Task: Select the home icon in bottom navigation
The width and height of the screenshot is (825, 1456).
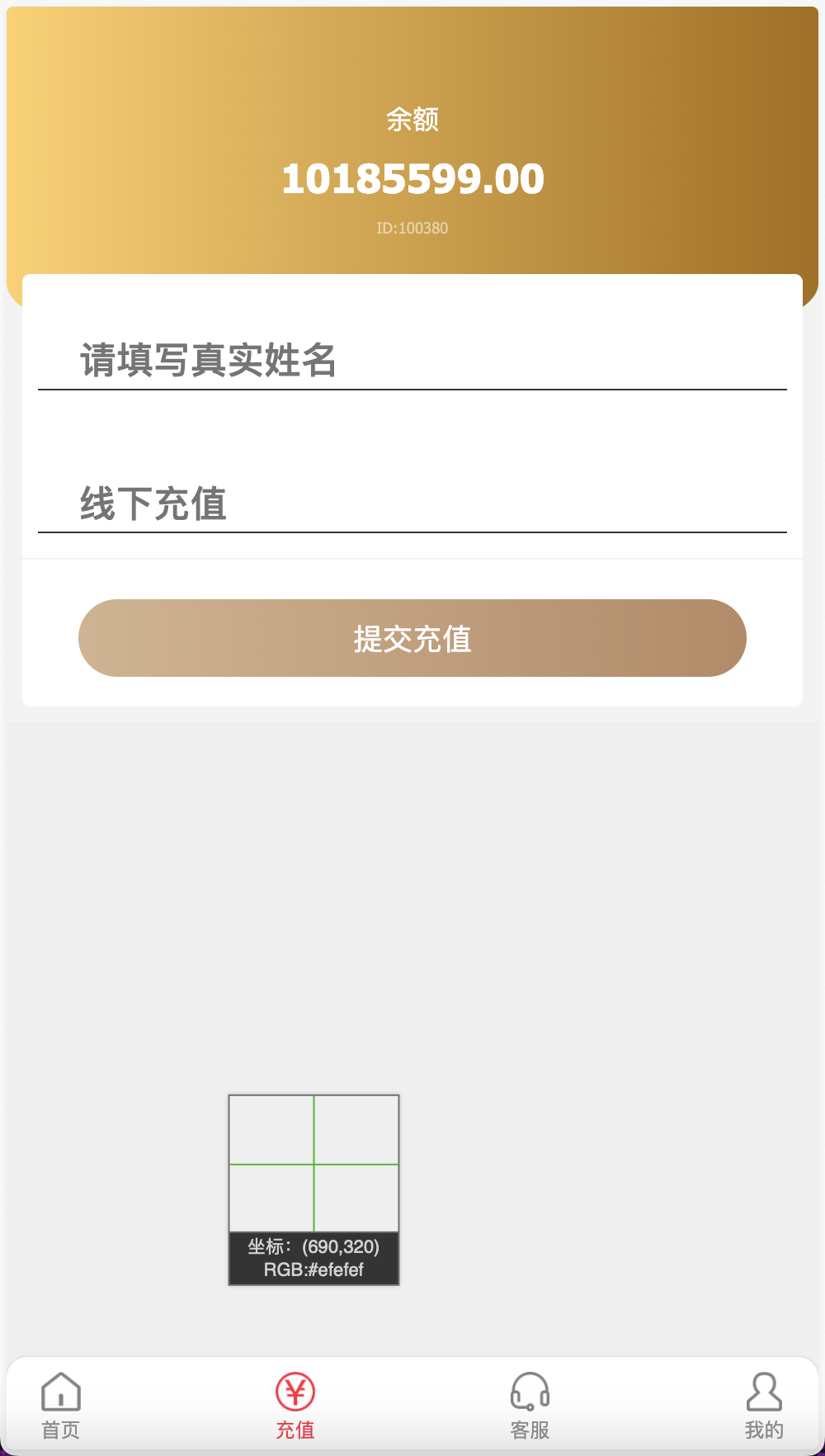Action: pyautogui.click(x=59, y=1391)
